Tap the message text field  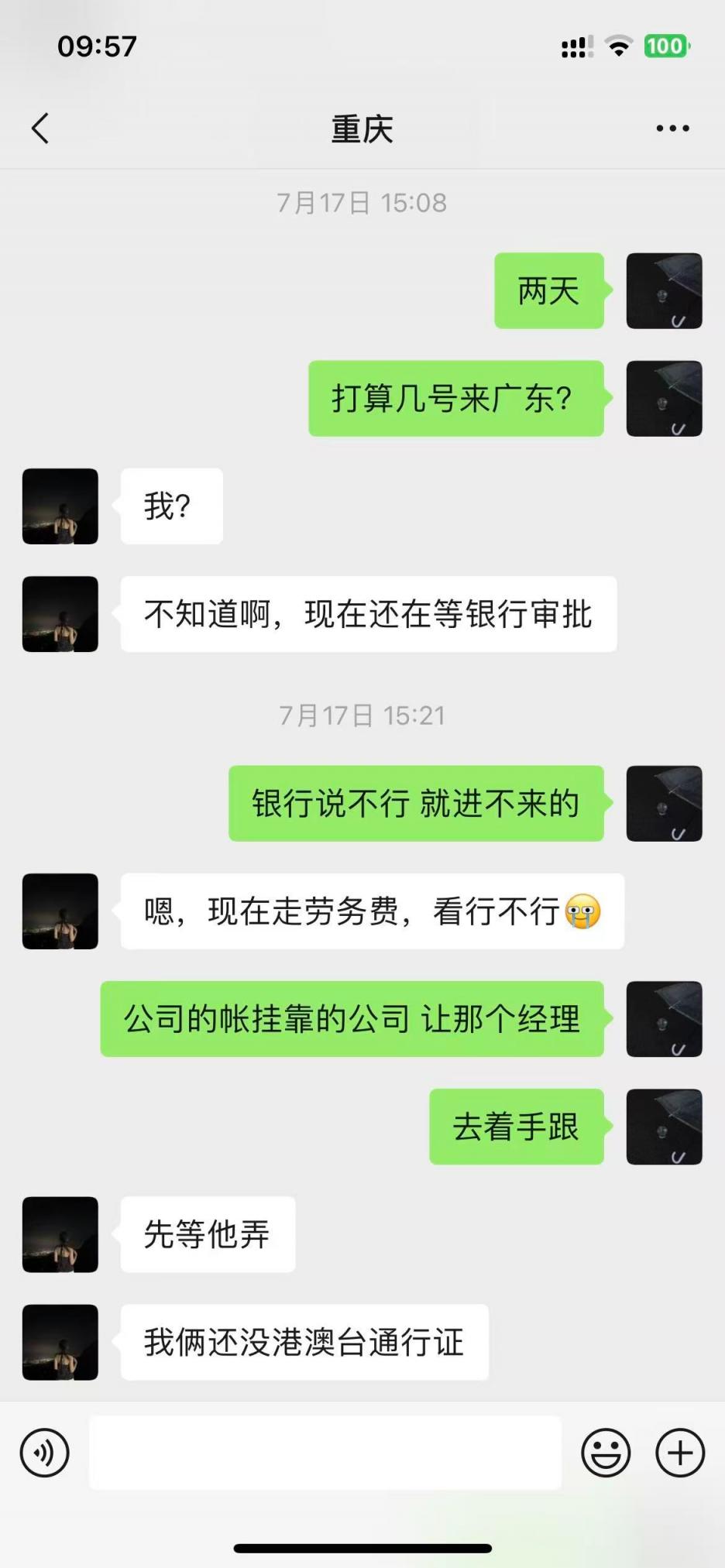coord(325,1453)
